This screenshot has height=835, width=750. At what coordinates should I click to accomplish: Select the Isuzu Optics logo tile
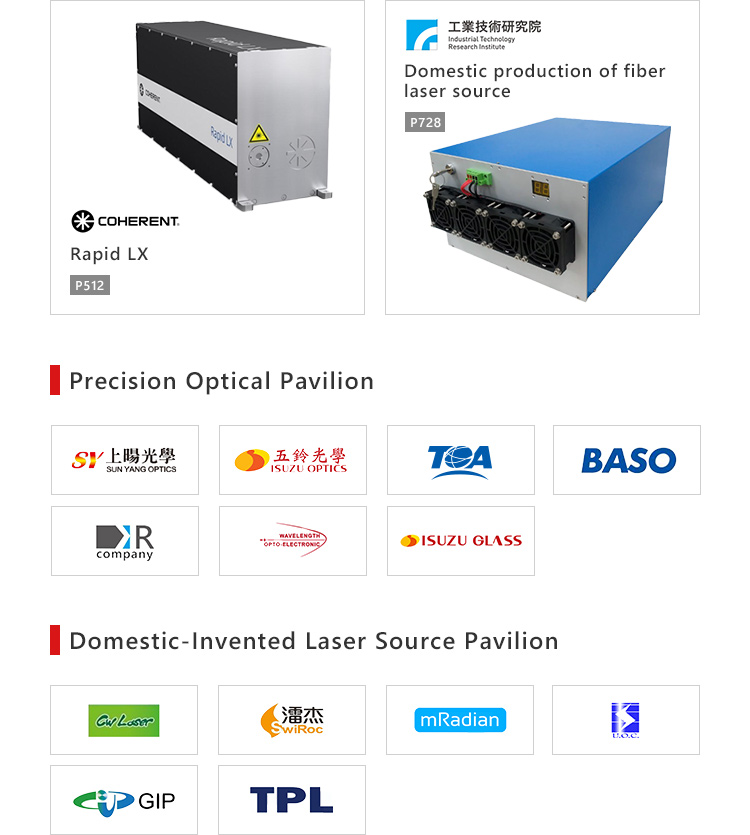[x=292, y=460]
